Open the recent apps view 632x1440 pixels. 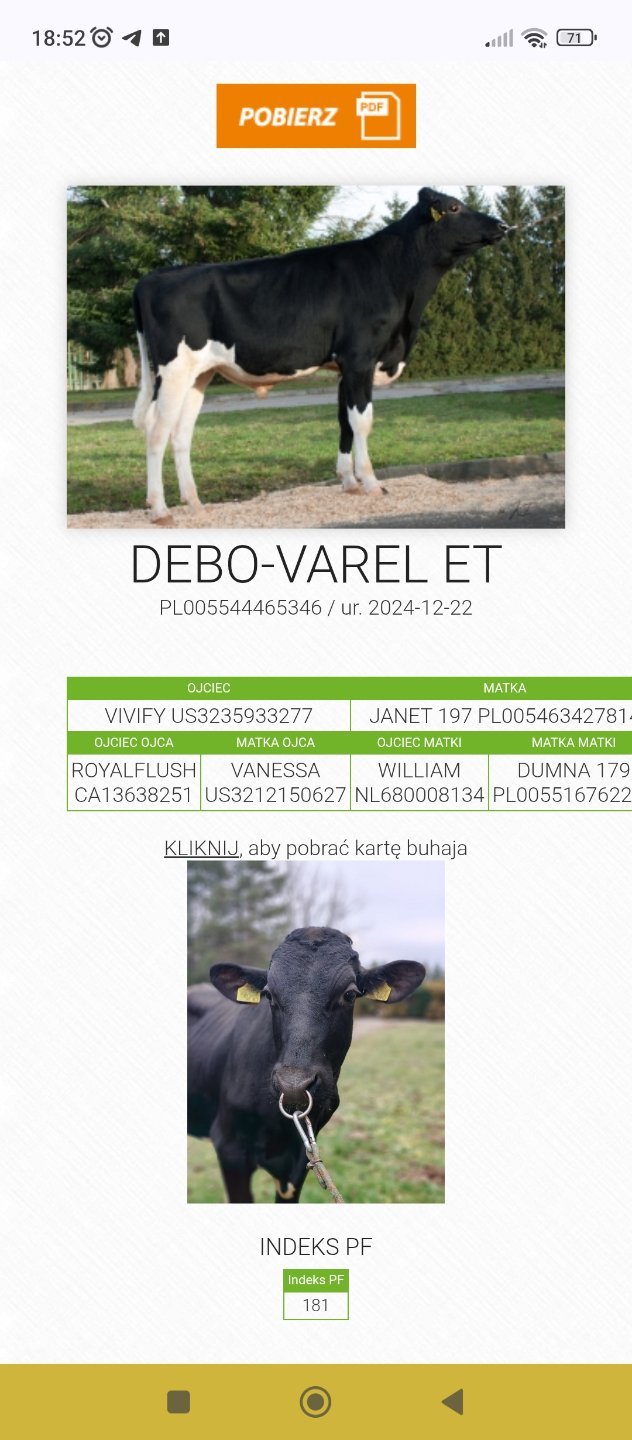click(x=179, y=1402)
